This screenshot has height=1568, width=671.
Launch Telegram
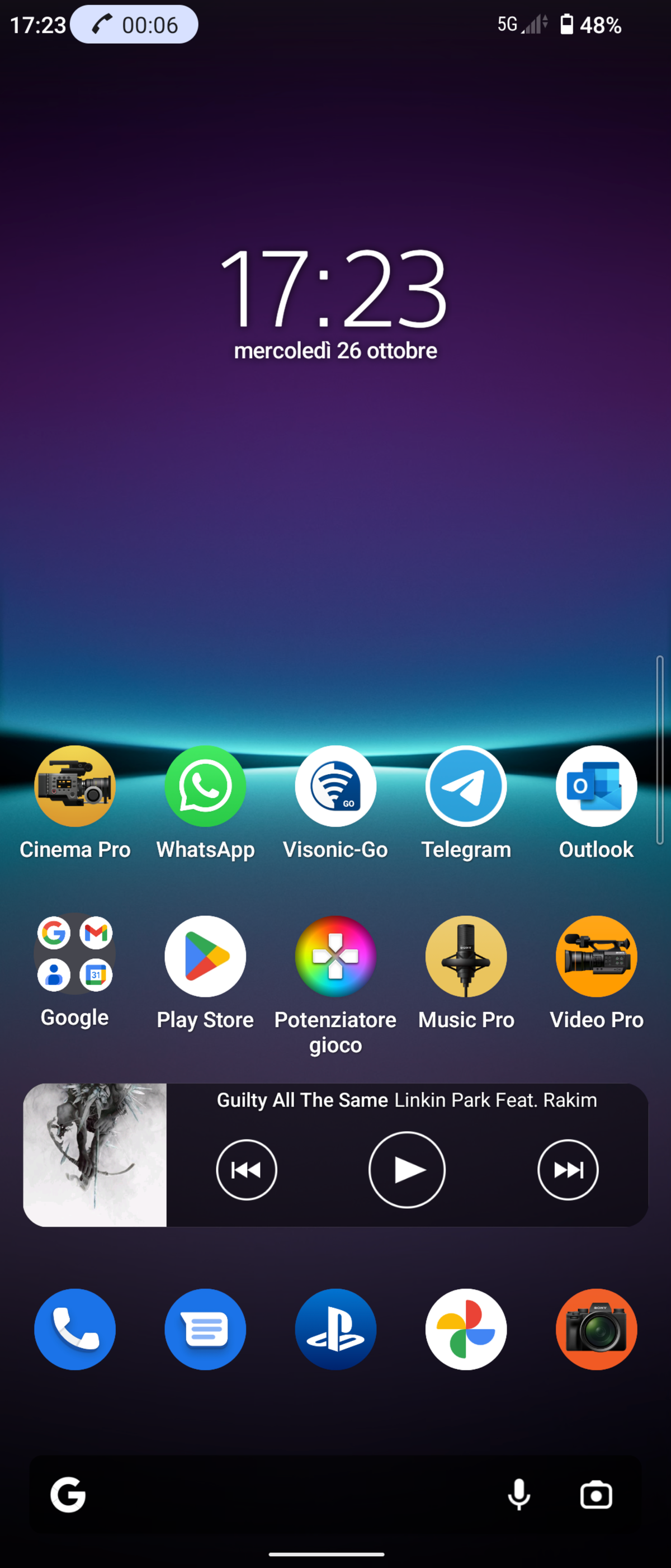pos(466,787)
